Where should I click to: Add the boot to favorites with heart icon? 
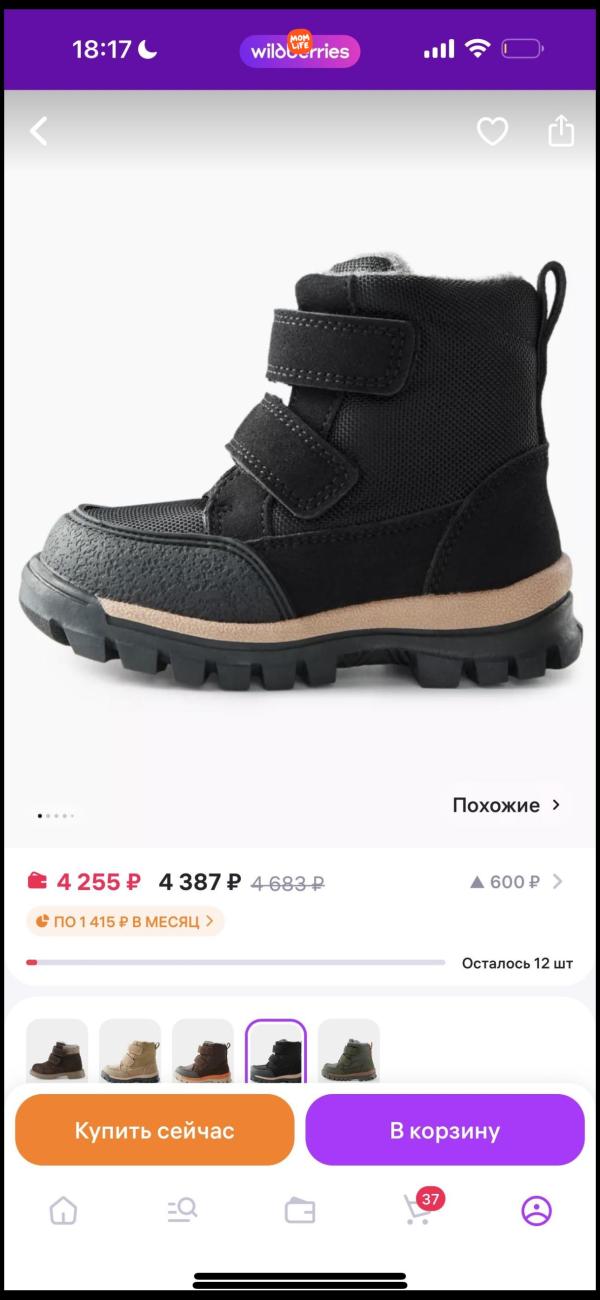pos(492,131)
